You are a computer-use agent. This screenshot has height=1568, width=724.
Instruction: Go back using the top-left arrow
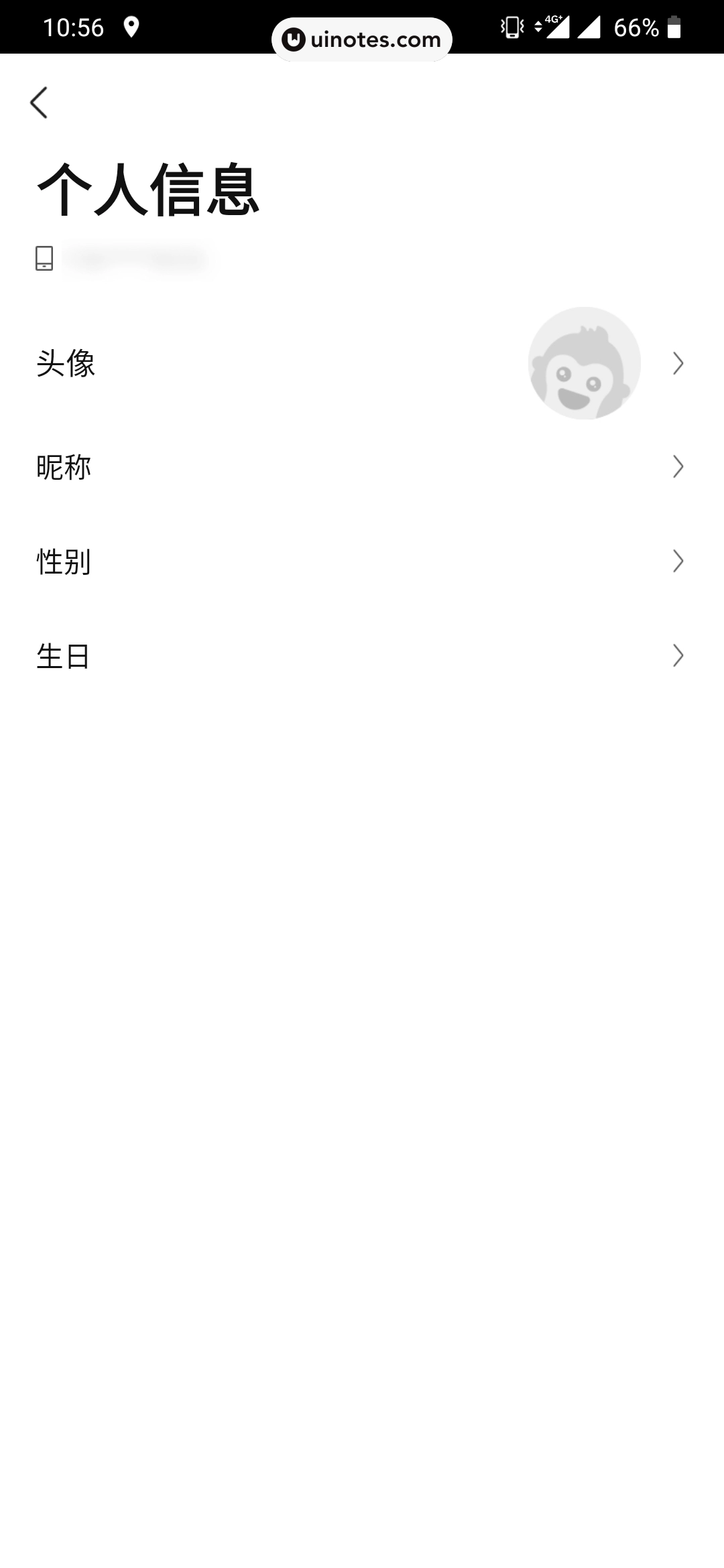click(x=39, y=103)
